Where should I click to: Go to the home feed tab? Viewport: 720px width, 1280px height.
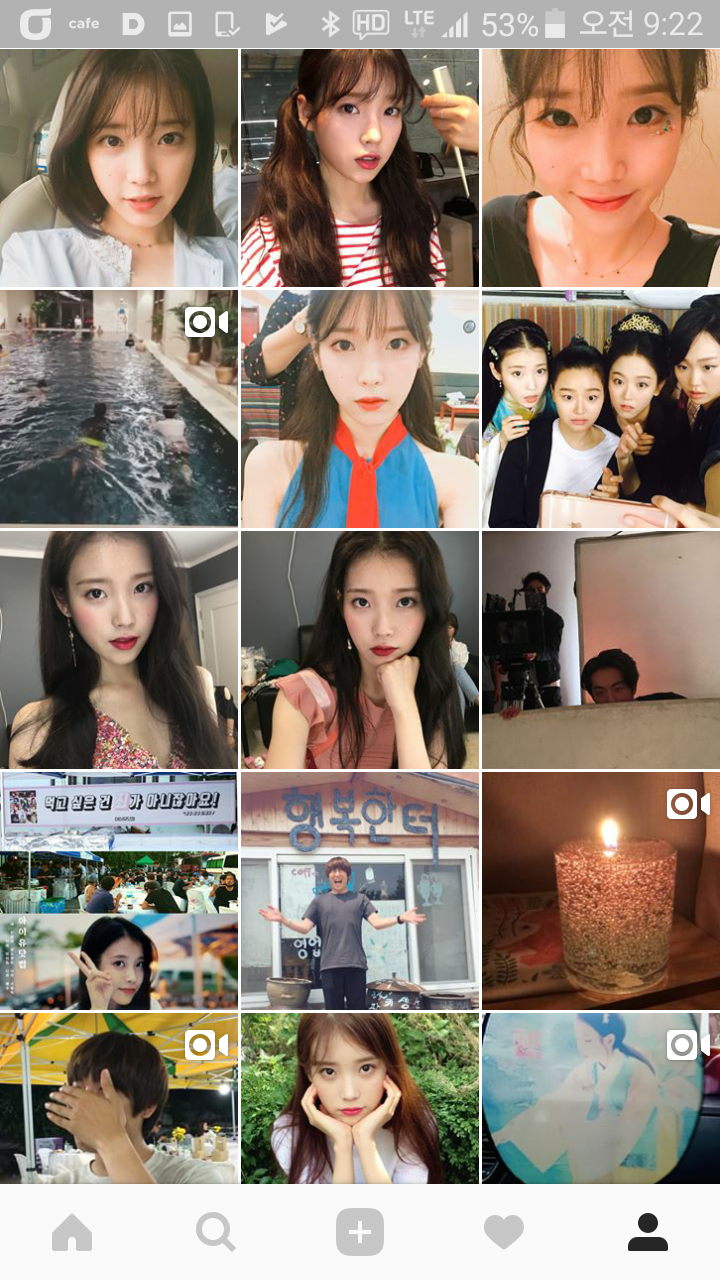pos(72,1232)
